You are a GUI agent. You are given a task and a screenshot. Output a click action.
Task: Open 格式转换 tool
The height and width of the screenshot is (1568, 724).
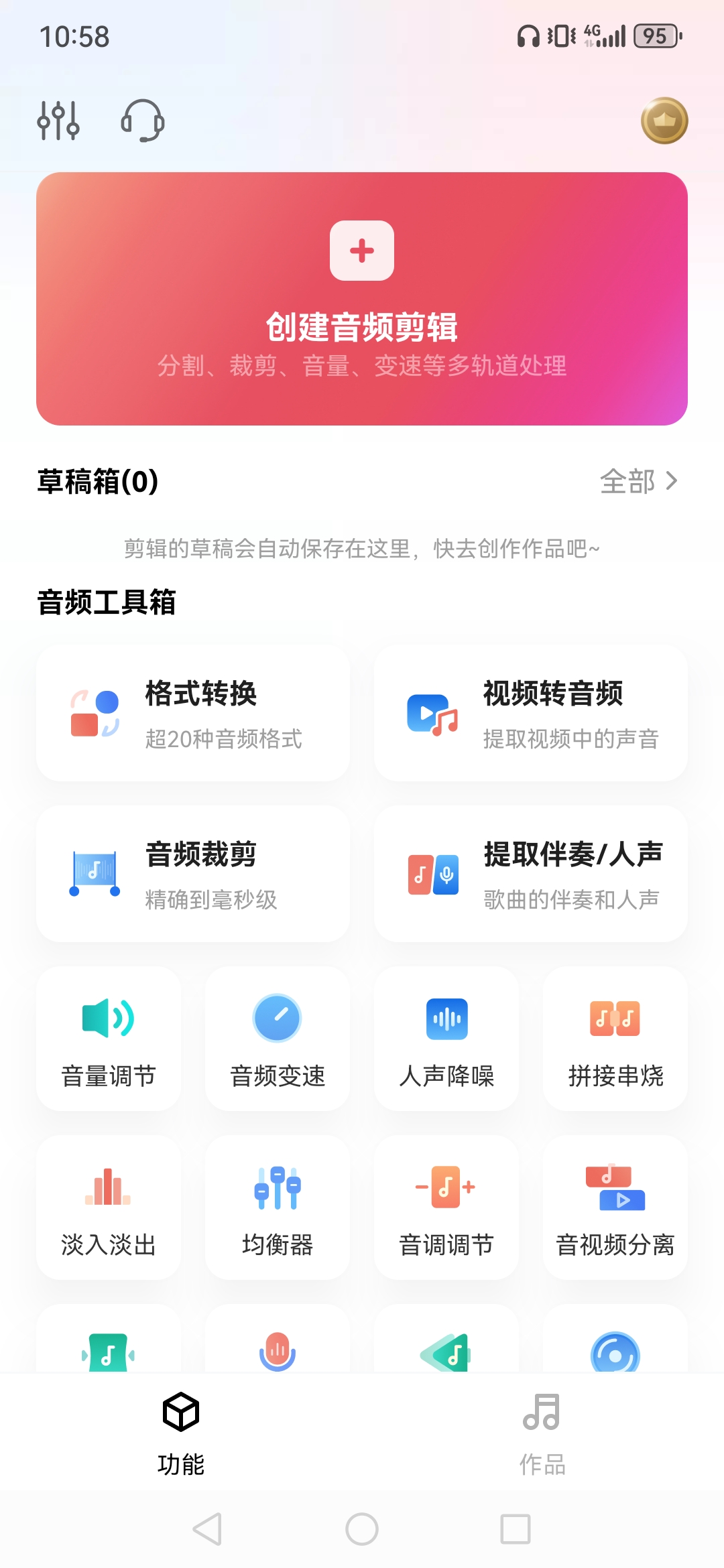[x=193, y=713]
